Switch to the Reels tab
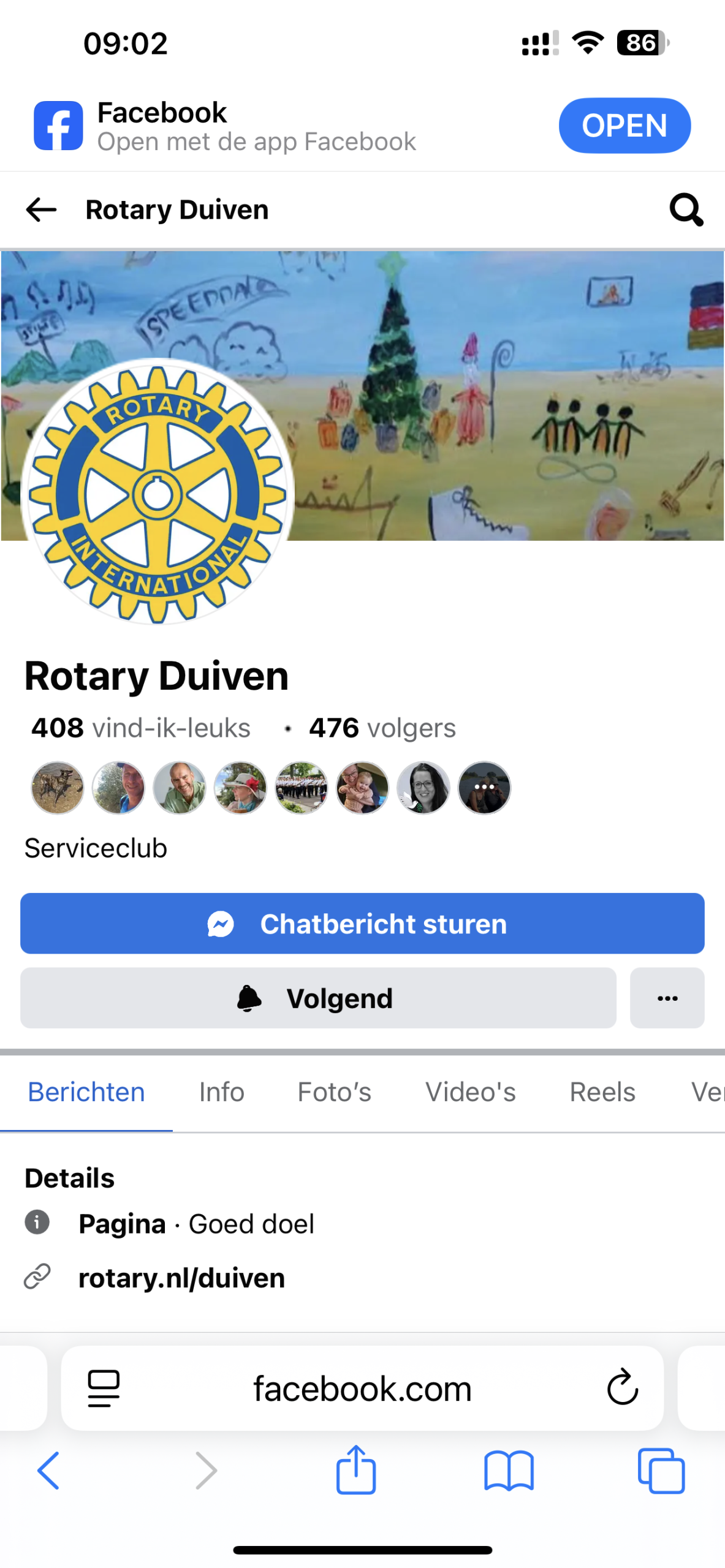 pyautogui.click(x=602, y=1092)
